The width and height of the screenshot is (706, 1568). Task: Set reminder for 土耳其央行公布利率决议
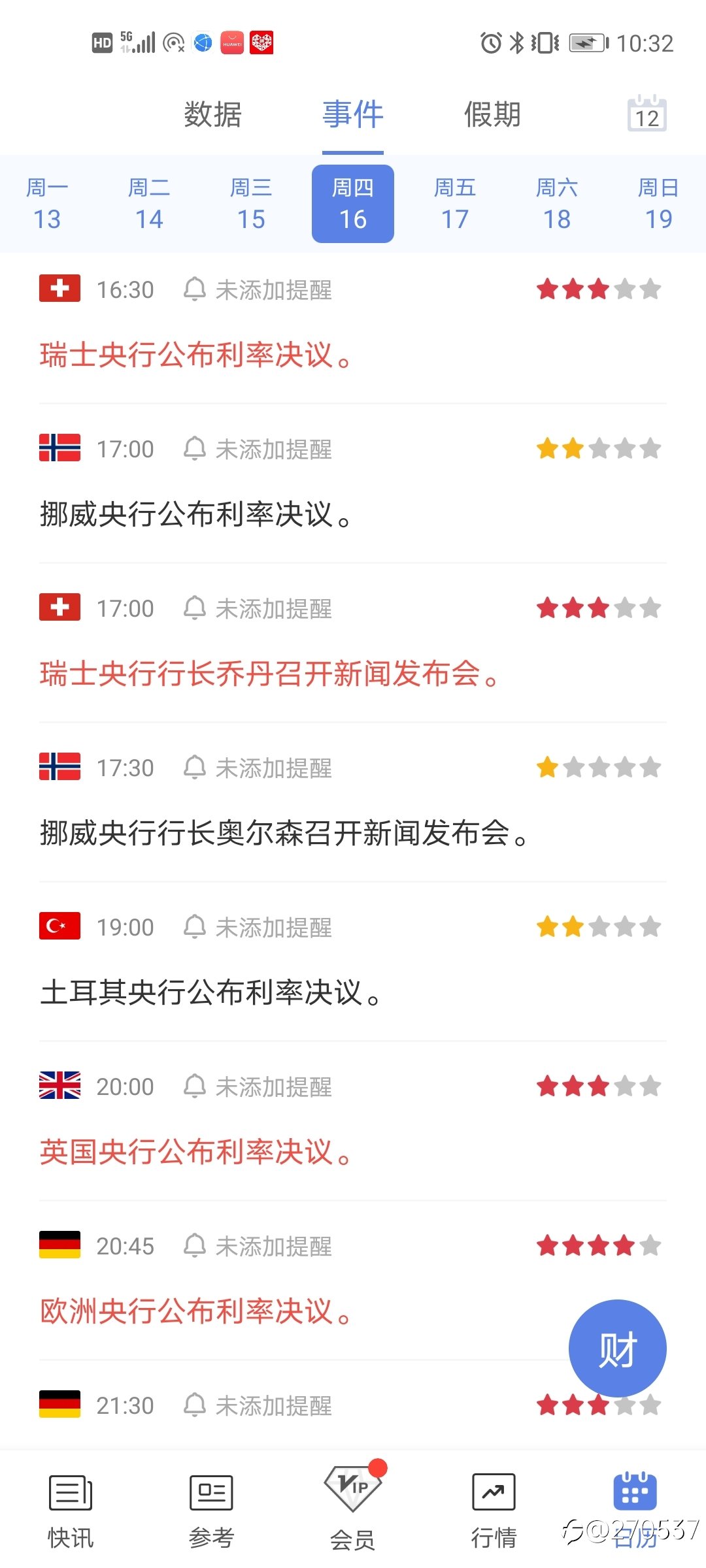pyautogui.click(x=258, y=927)
